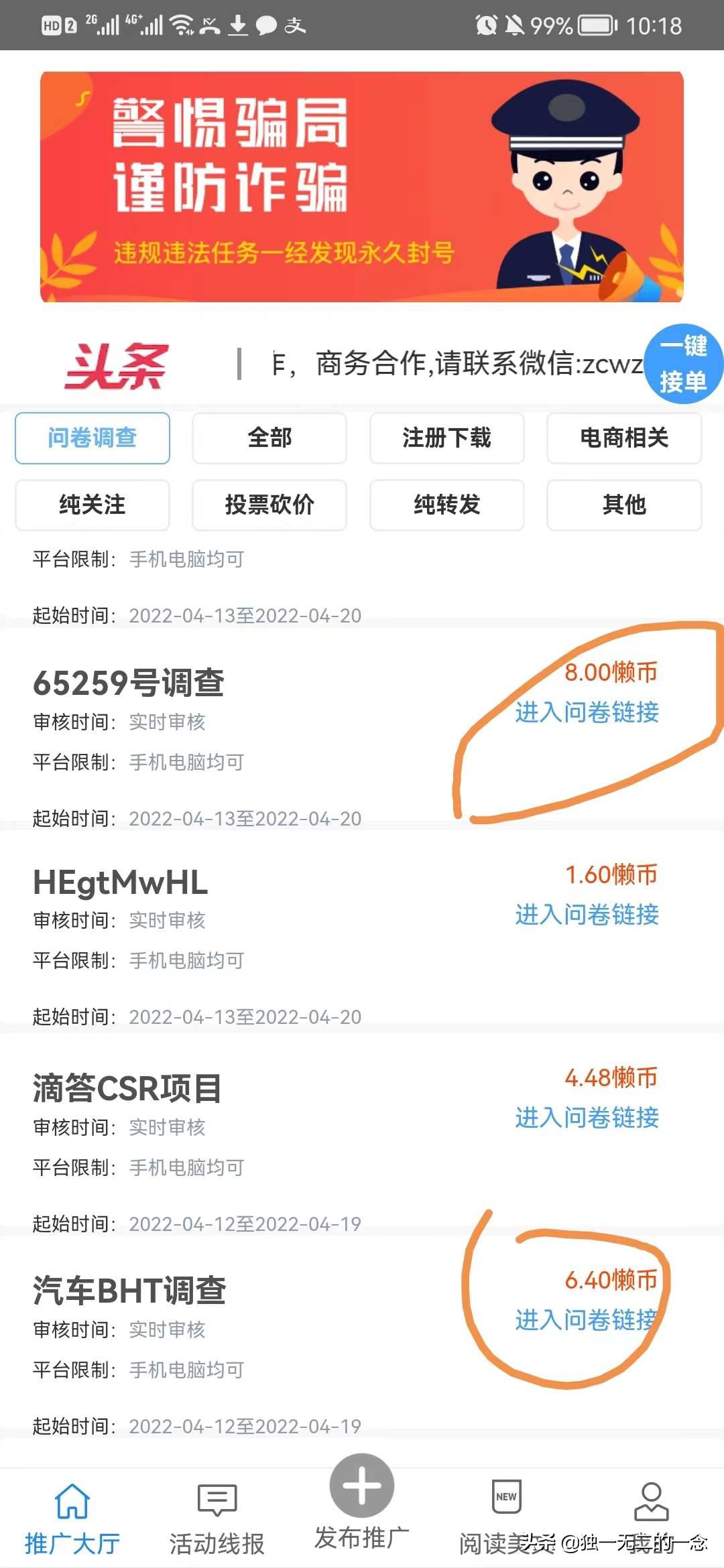Screen dimensions: 724x1568
Task: Select the 纯转发 filter
Action: coord(446,506)
